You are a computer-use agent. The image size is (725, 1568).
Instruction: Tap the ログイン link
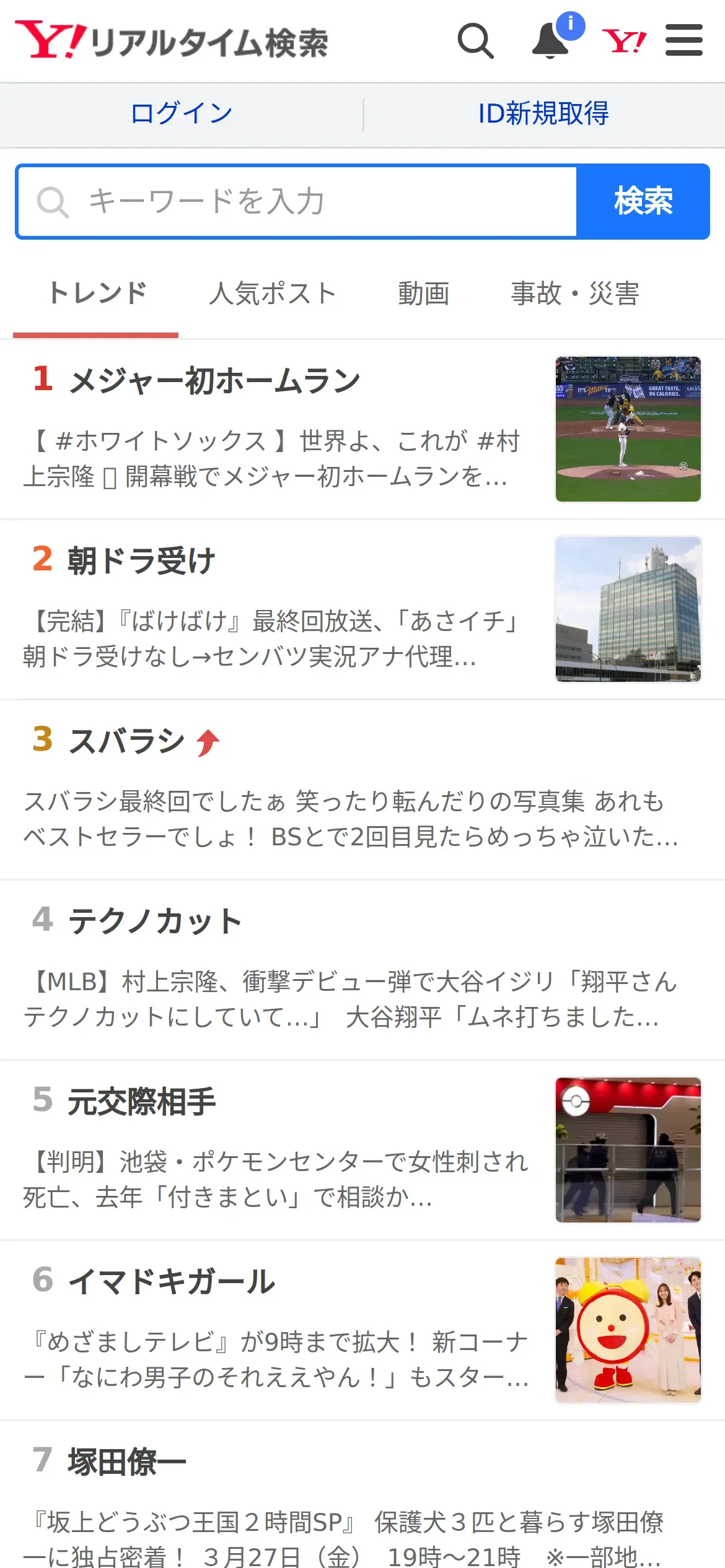(x=182, y=114)
